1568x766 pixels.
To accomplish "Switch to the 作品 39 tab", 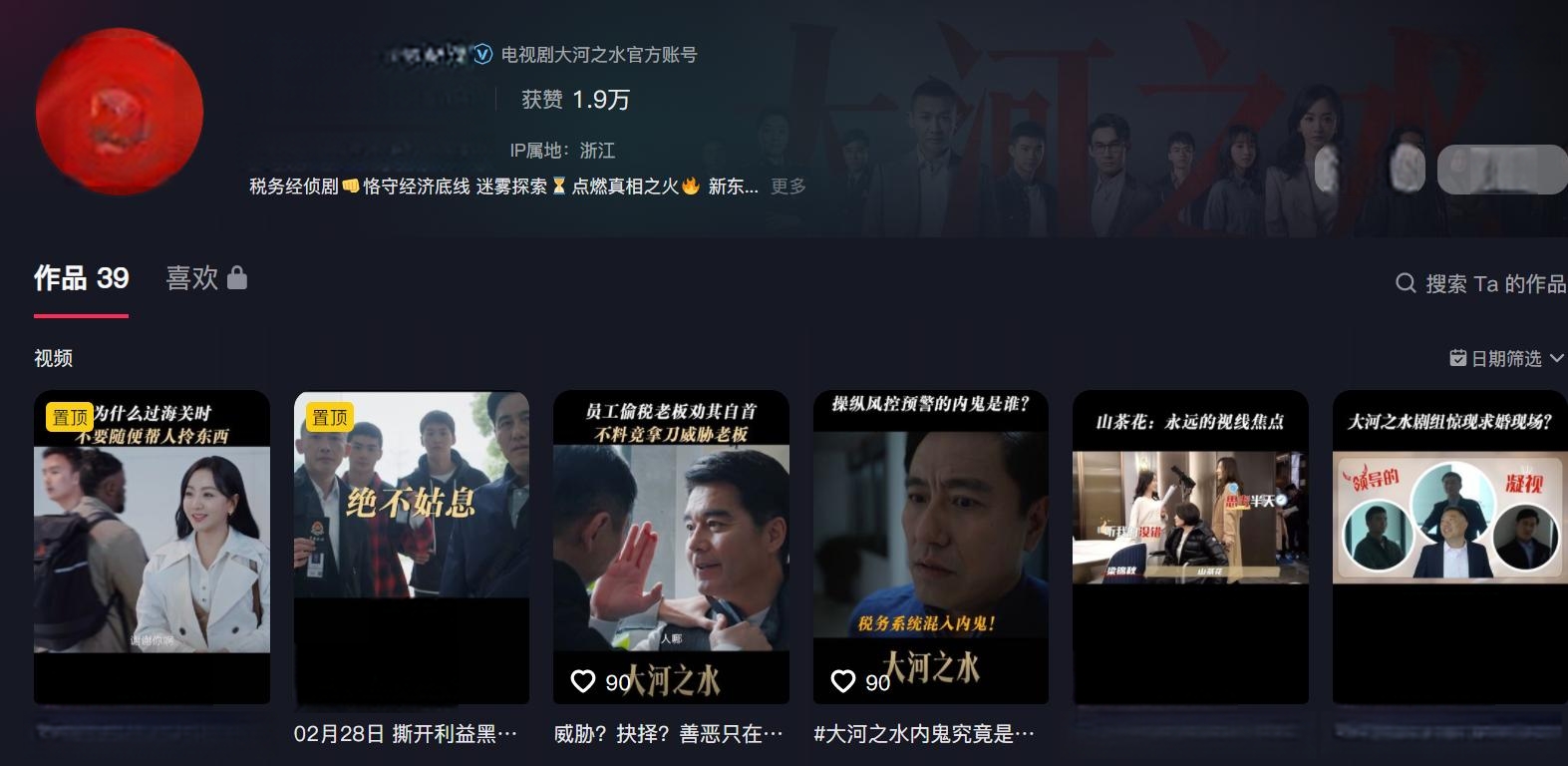I will click(x=81, y=278).
